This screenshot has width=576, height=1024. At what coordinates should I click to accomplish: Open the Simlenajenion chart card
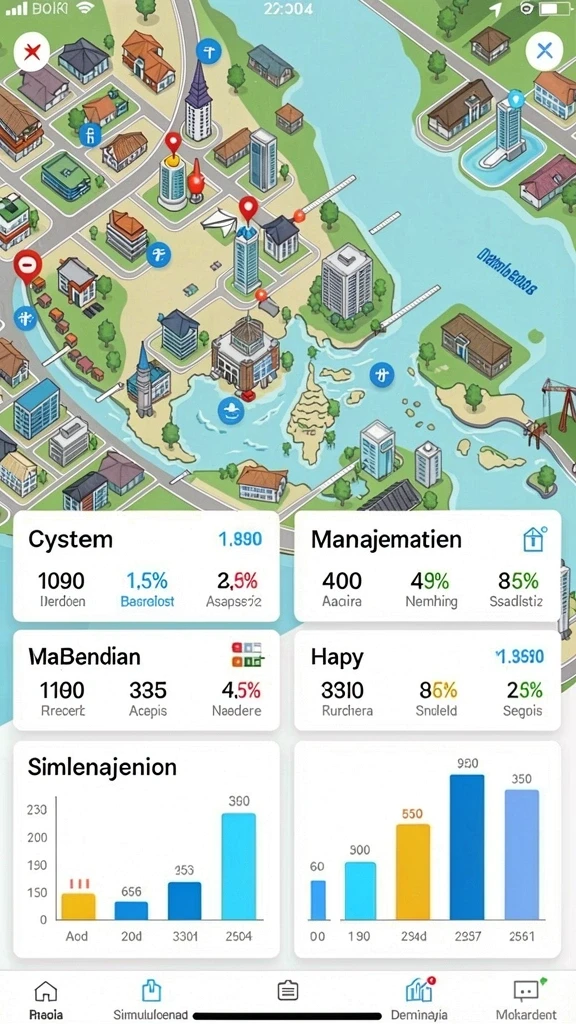coord(146,849)
